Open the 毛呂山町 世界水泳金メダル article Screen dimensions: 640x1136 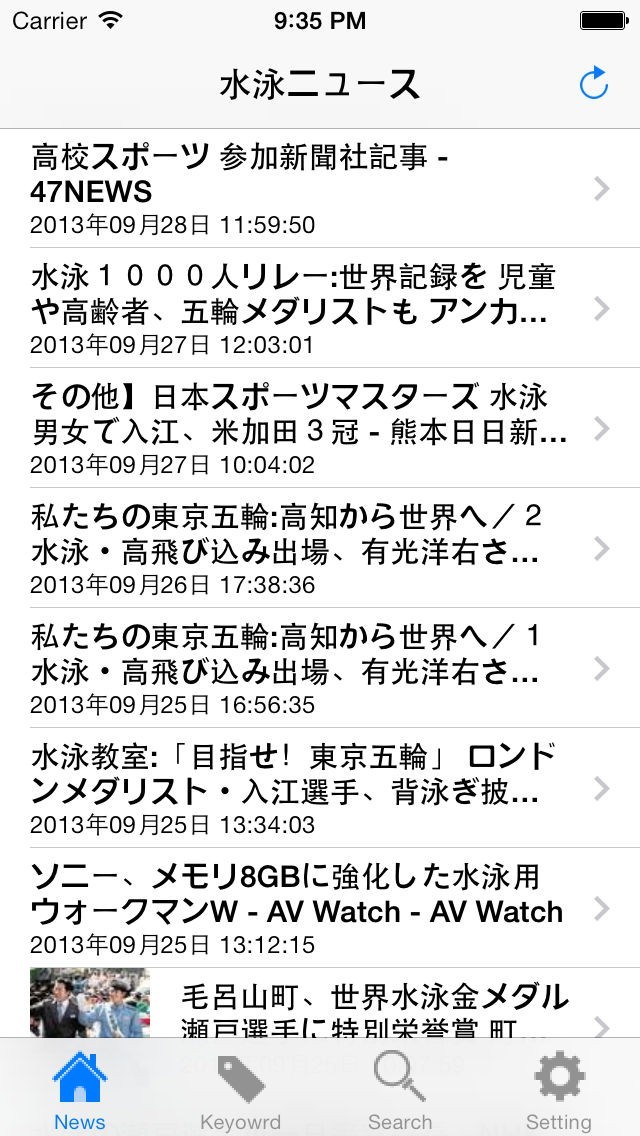(370, 1005)
